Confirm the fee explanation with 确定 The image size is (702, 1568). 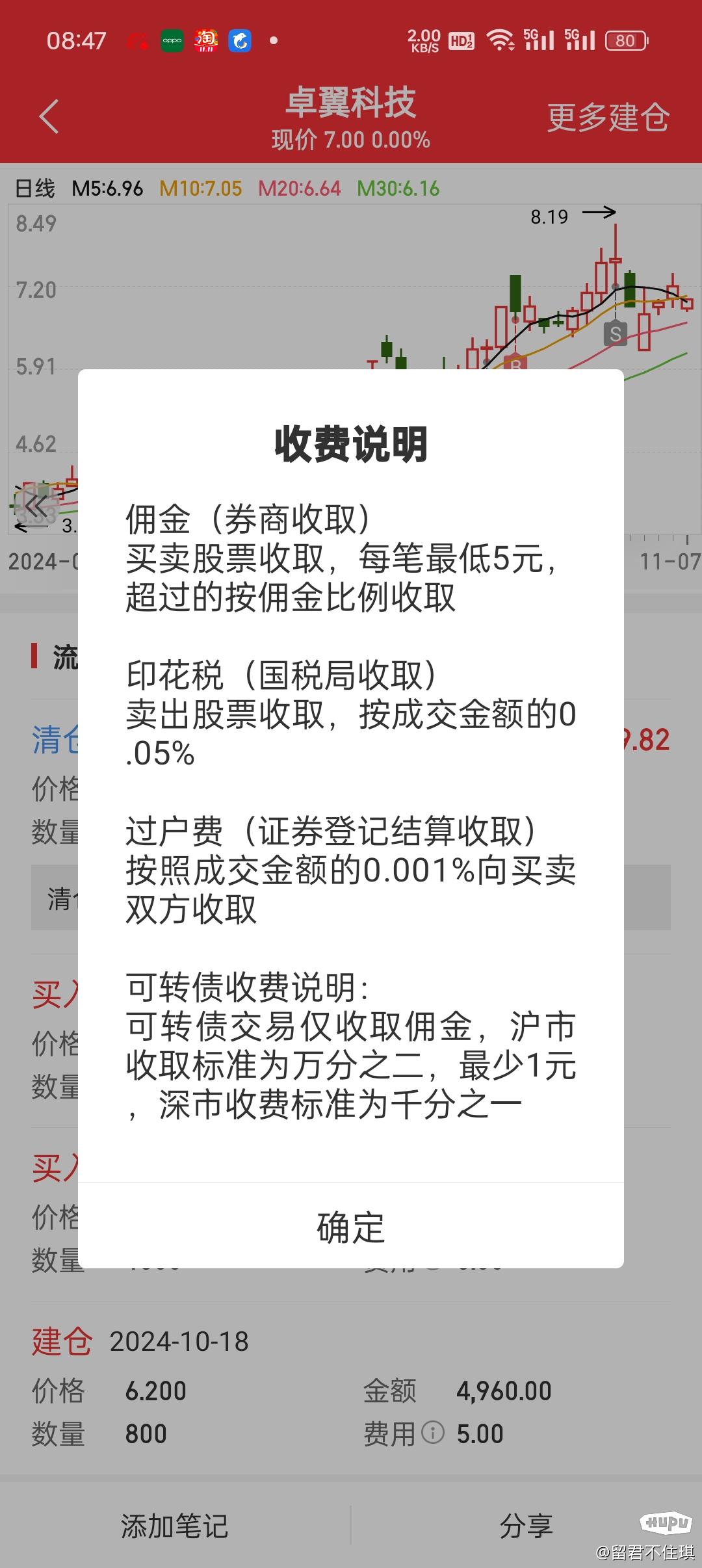point(350,1227)
